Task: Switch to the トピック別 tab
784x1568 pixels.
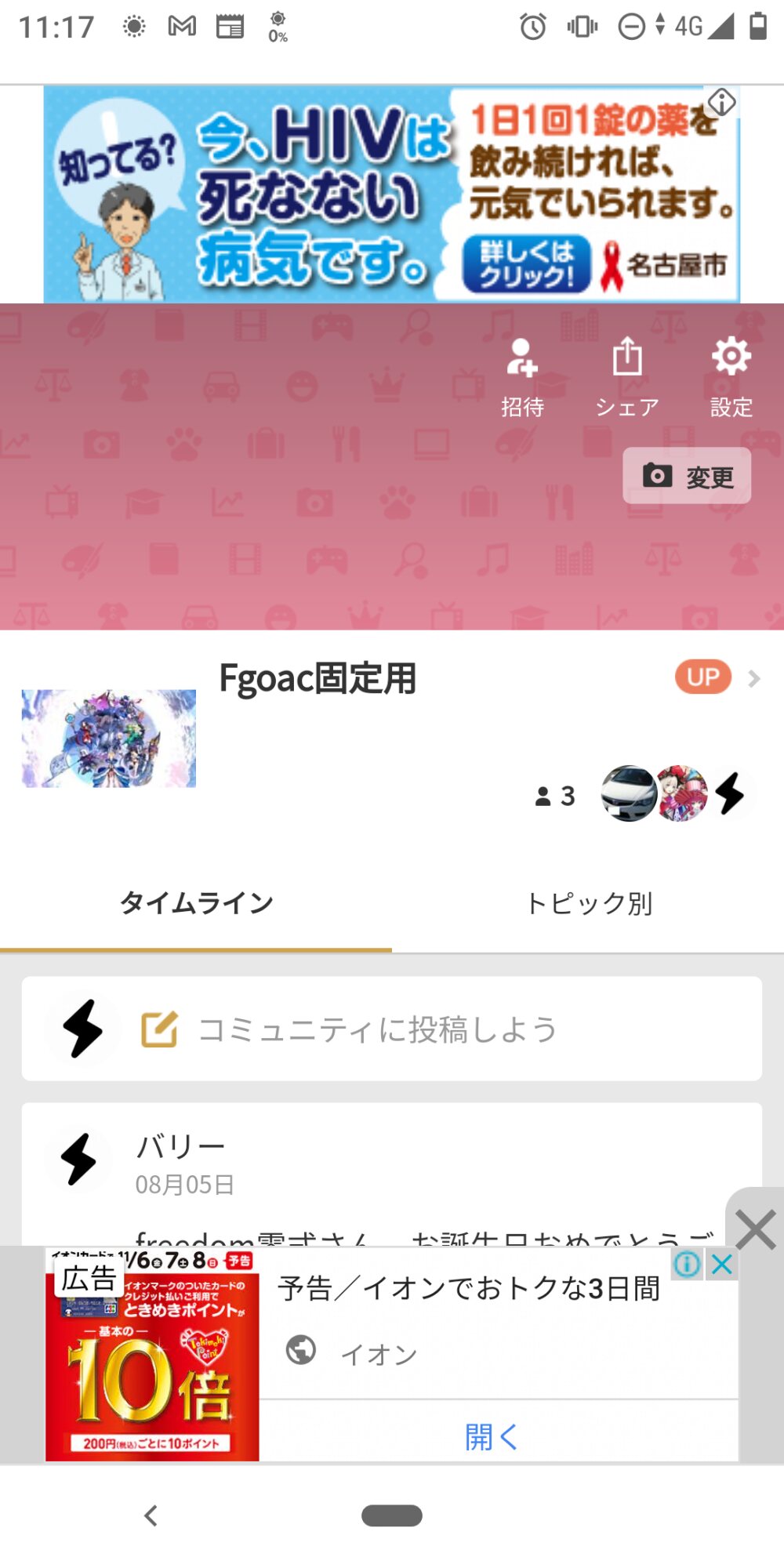Action: [588, 903]
